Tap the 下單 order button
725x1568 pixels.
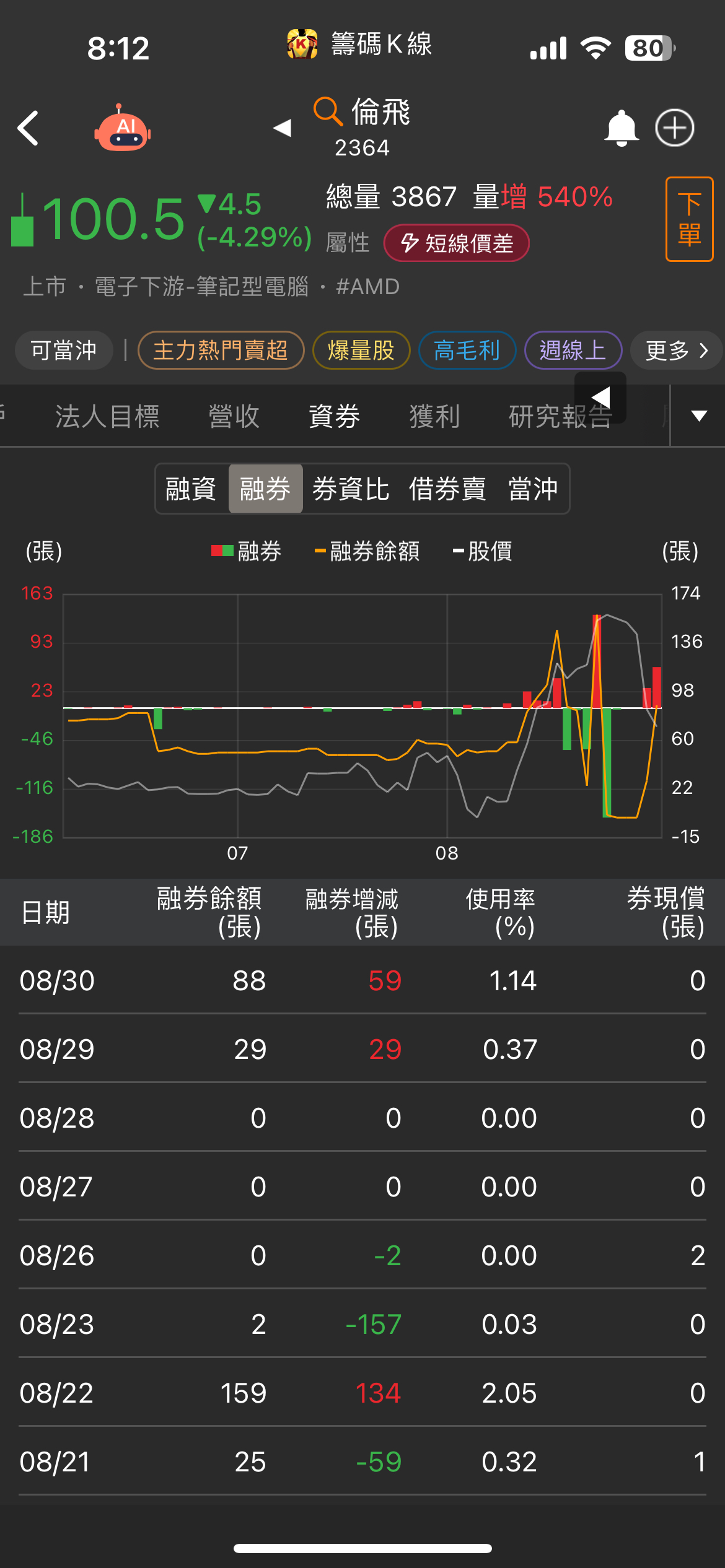coord(689,219)
